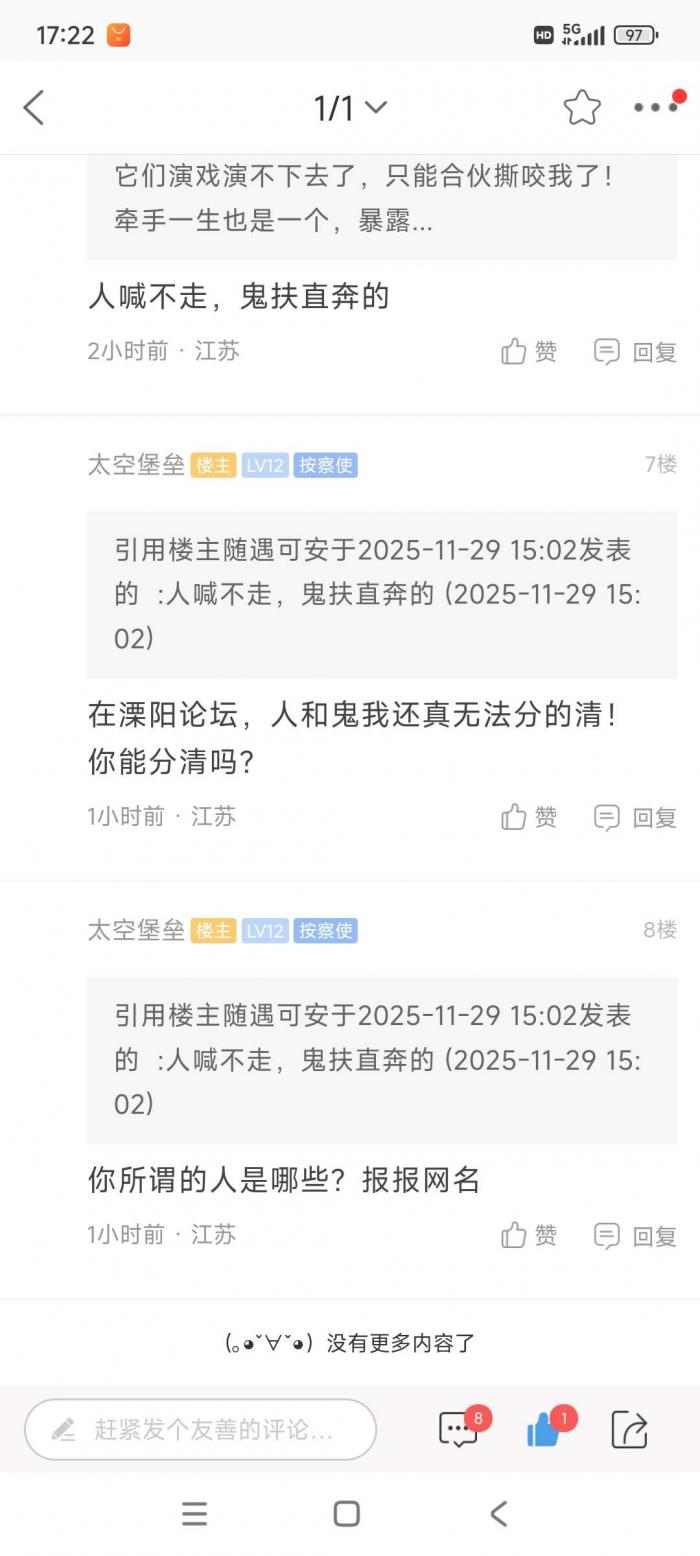
Task: Like the 7楼 comment
Action: [x=529, y=817]
